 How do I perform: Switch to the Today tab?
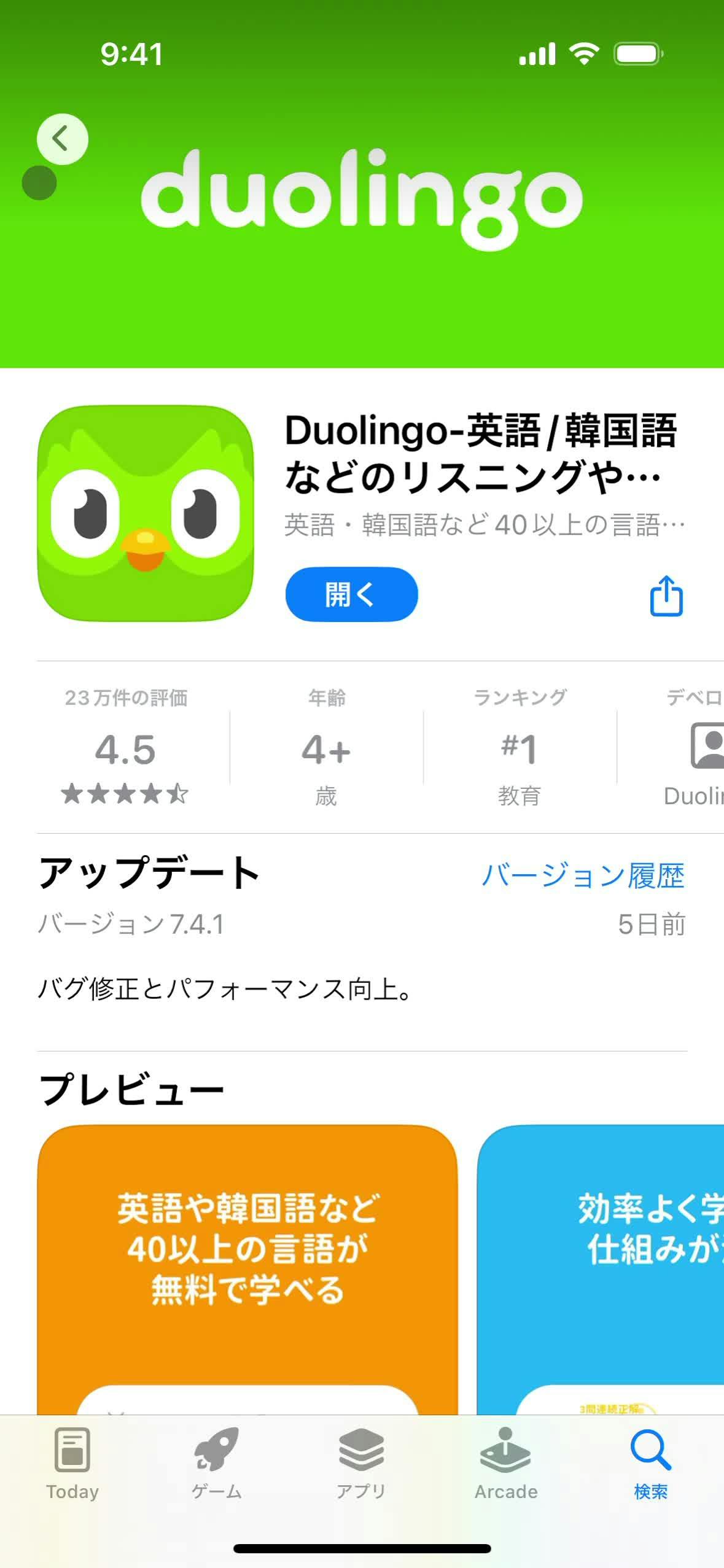coord(72,1464)
